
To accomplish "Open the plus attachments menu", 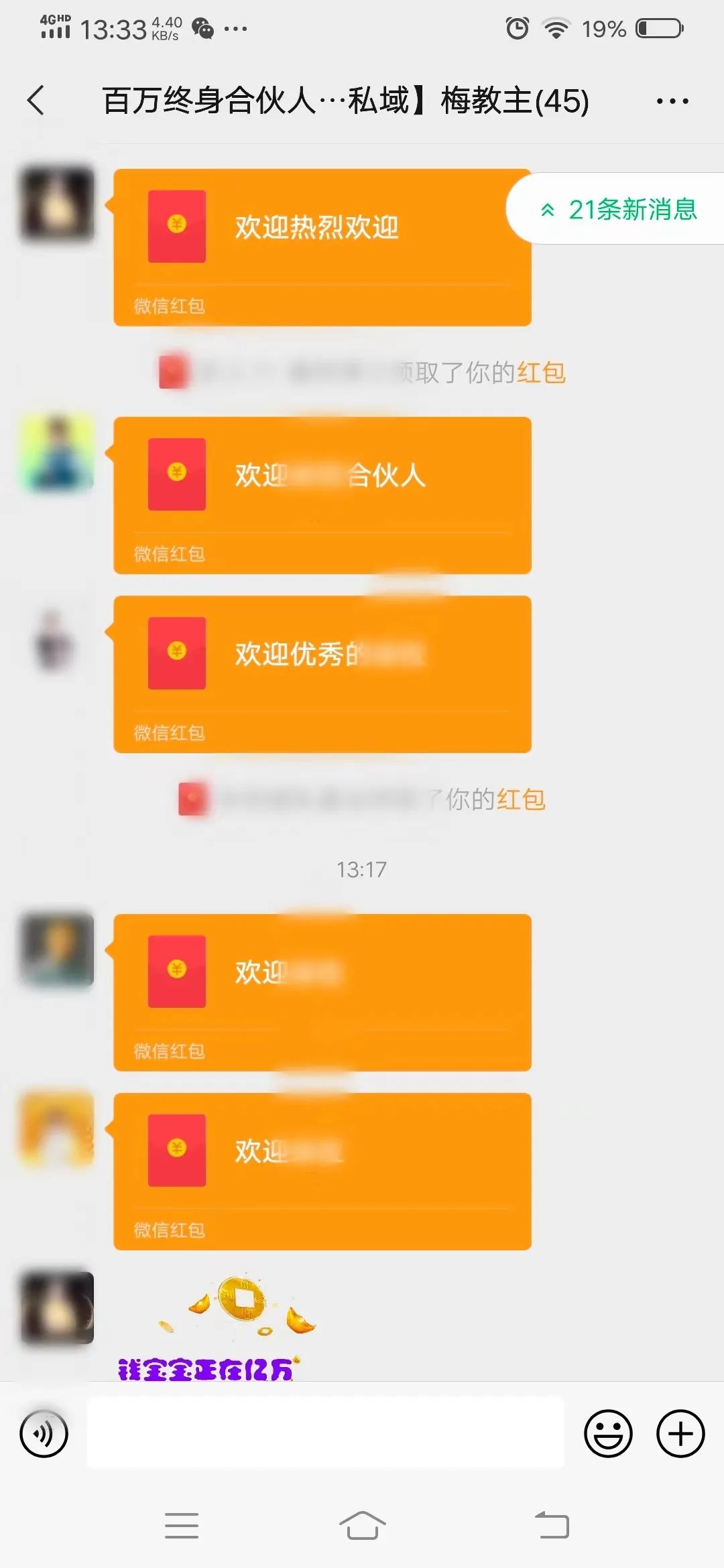I will [x=680, y=1434].
